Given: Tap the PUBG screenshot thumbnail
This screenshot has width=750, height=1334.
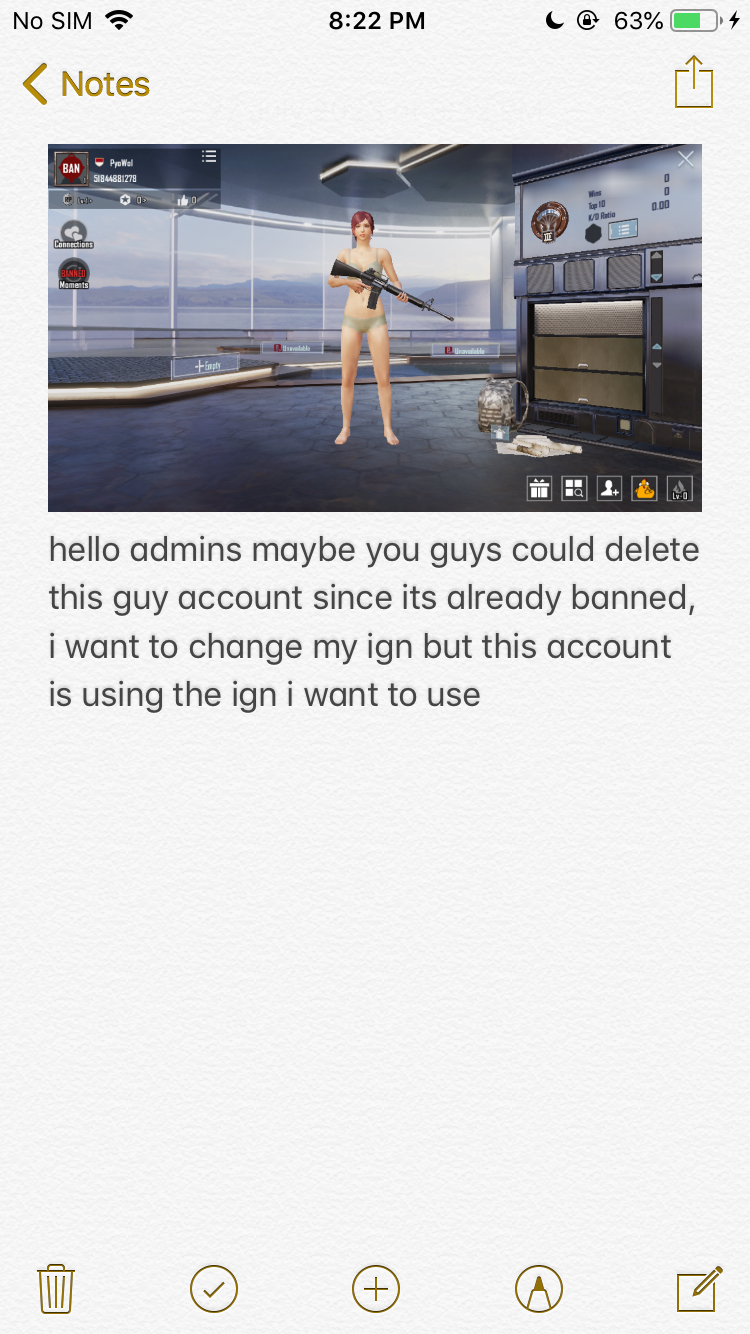Looking at the screenshot, I should point(375,327).
